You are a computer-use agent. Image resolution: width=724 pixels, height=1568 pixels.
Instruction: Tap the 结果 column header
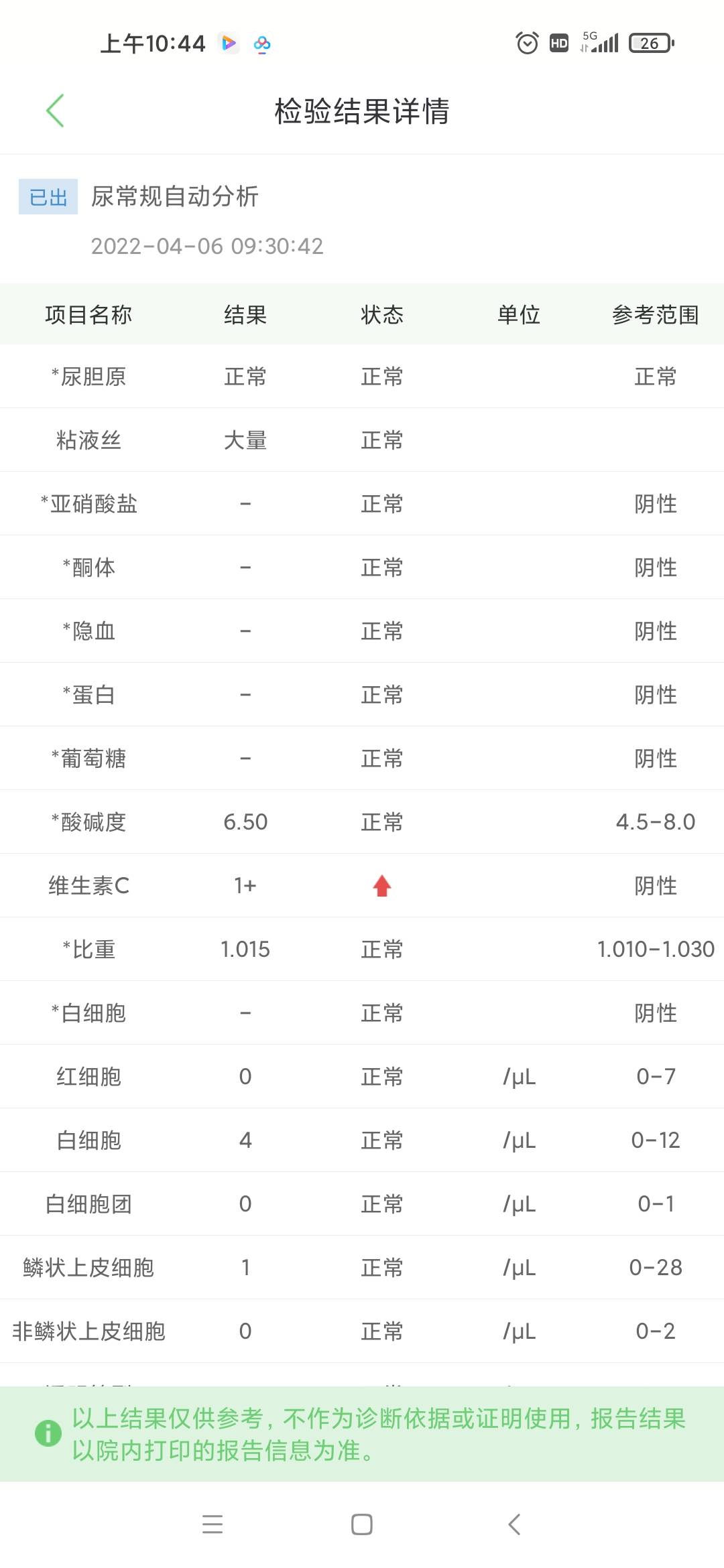pos(245,314)
